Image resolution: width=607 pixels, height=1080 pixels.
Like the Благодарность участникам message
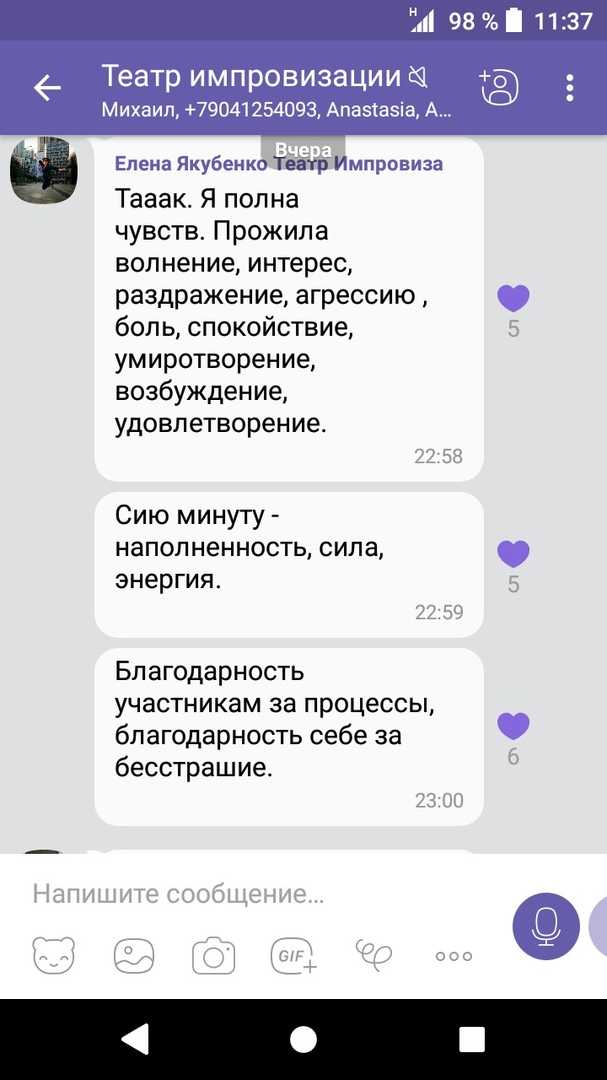point(513,726)
